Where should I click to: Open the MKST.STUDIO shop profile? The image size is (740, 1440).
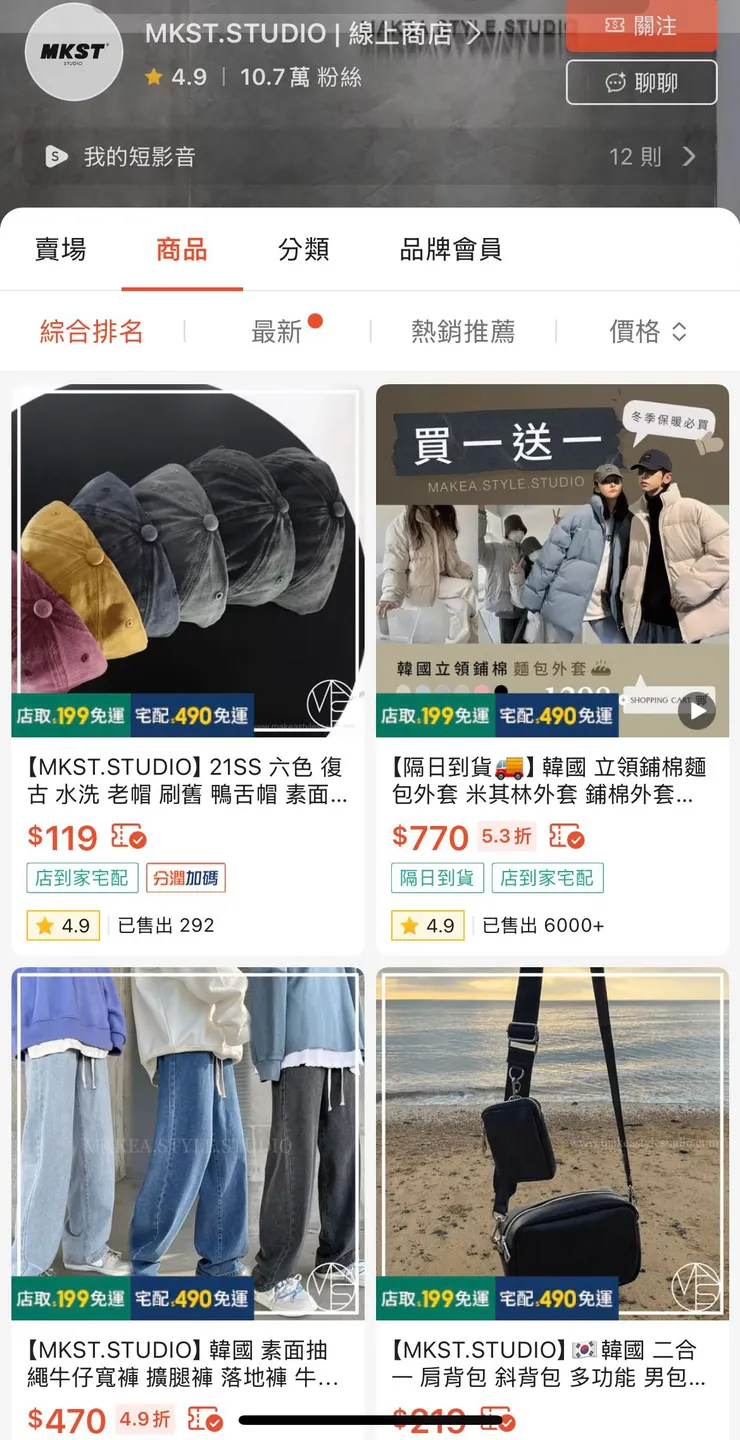(x=312, y=34)
